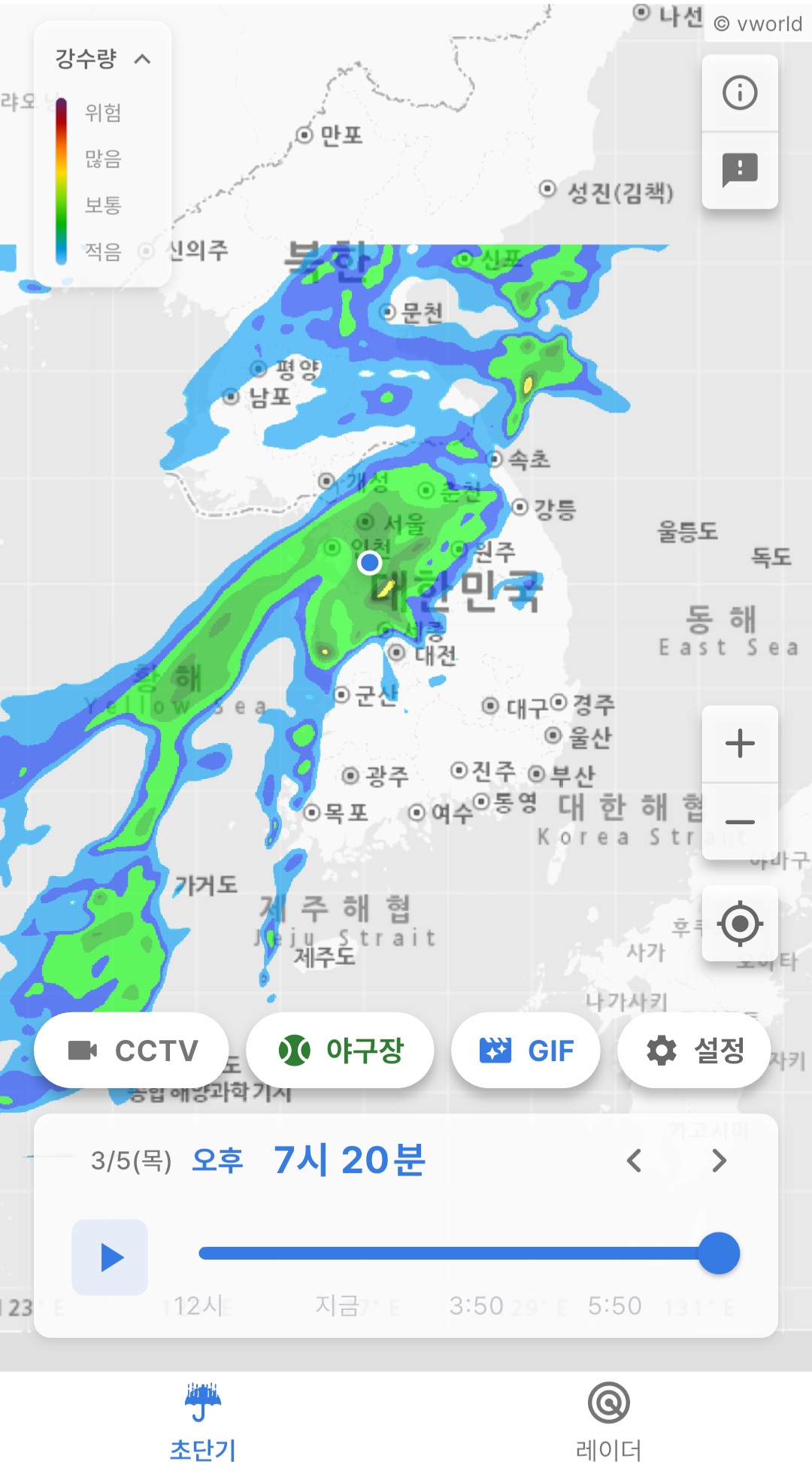Open the report feedback icon
Viewport: 812px width, 1471px height.
740,170
